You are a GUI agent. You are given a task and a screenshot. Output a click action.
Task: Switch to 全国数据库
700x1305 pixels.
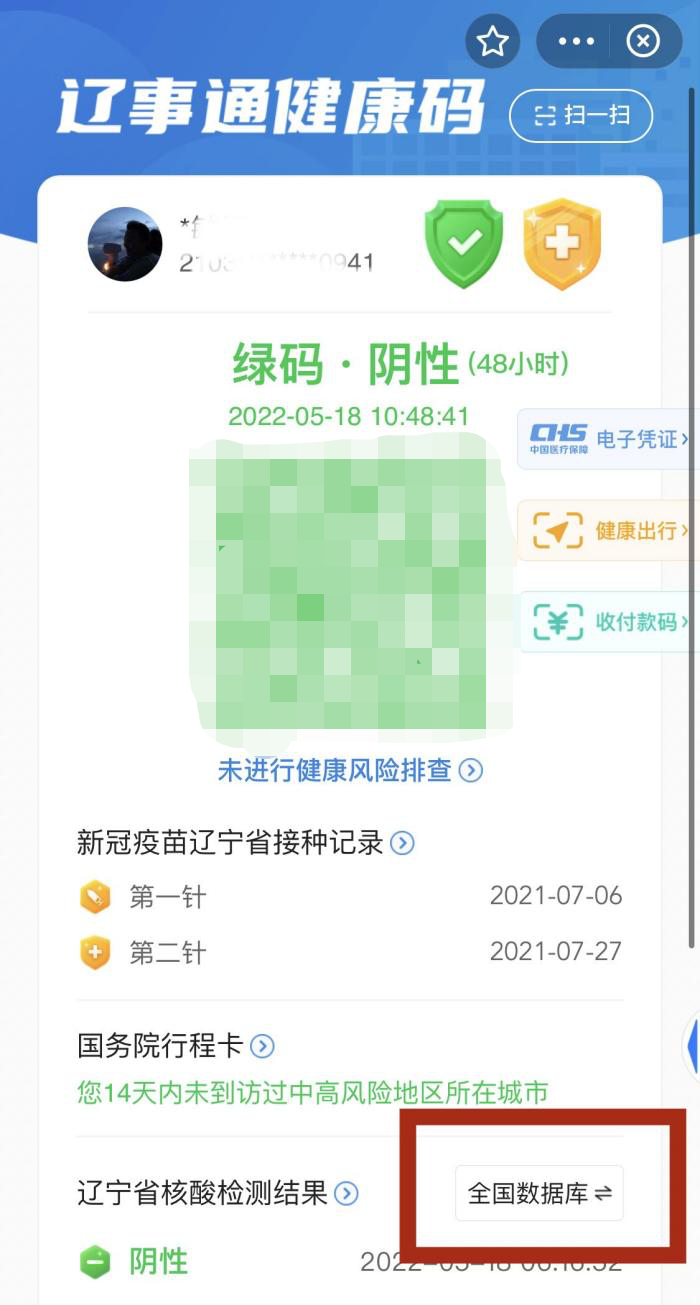pyautogui.click(x=539, y=1193)
